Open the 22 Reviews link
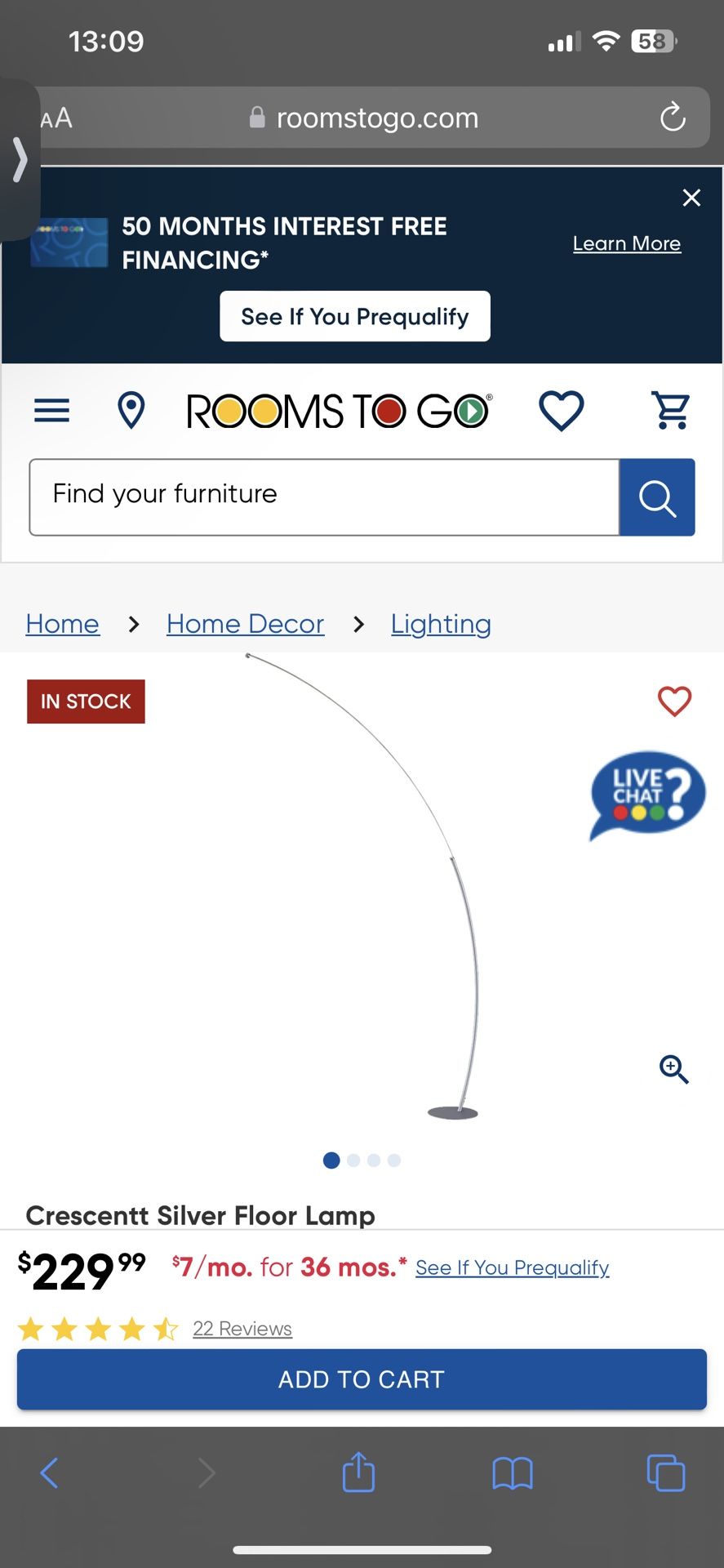Viewport: 724px width, 1568px height. pos(242,1329)
